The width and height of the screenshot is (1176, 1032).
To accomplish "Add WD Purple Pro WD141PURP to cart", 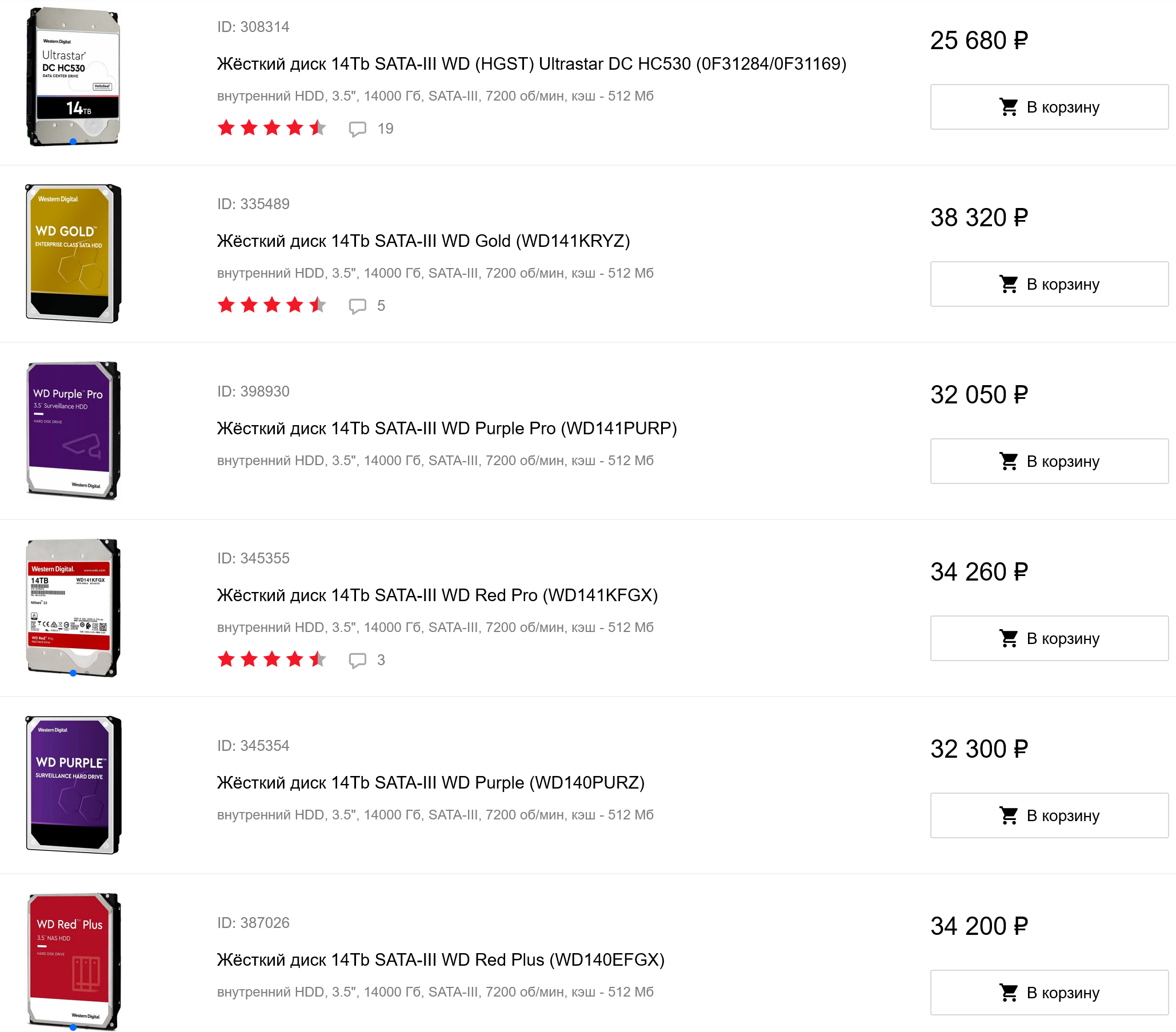I will (1048, 461).
